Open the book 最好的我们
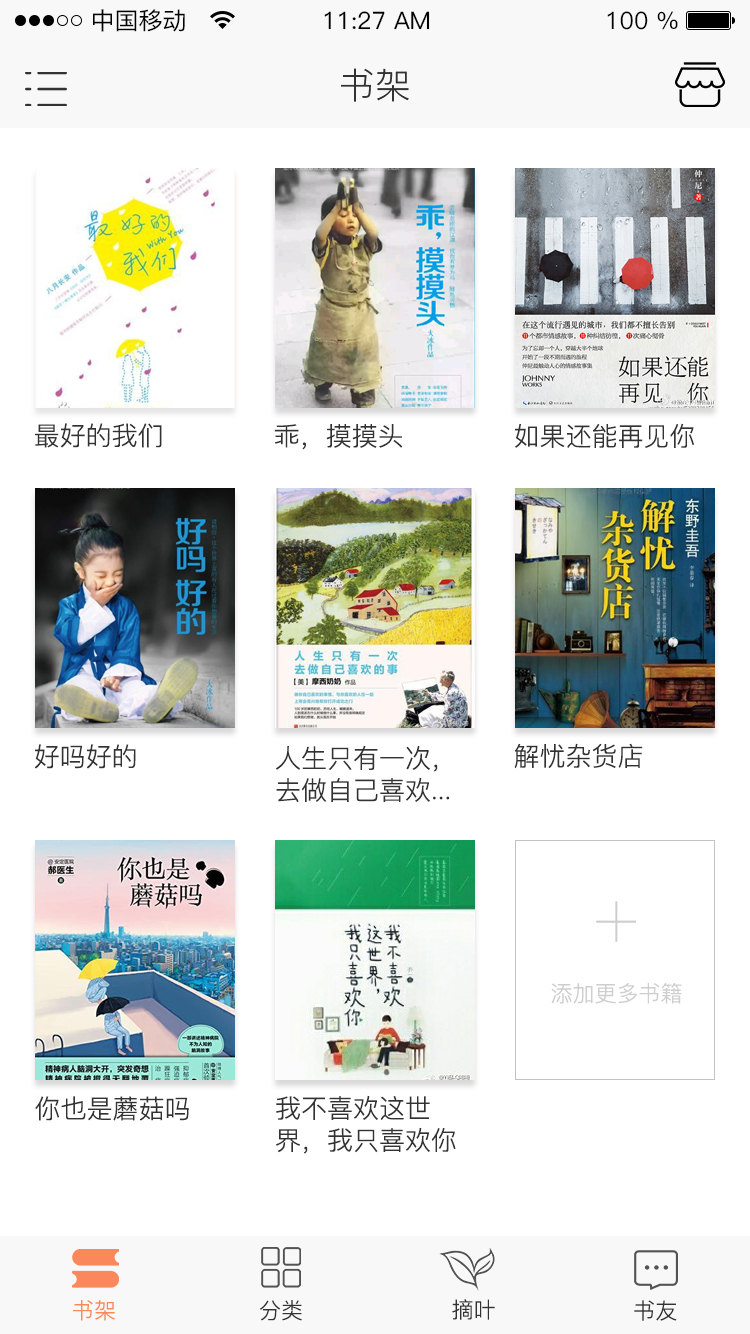Viewport: 750px width, 1334px height. coord(135,288)
